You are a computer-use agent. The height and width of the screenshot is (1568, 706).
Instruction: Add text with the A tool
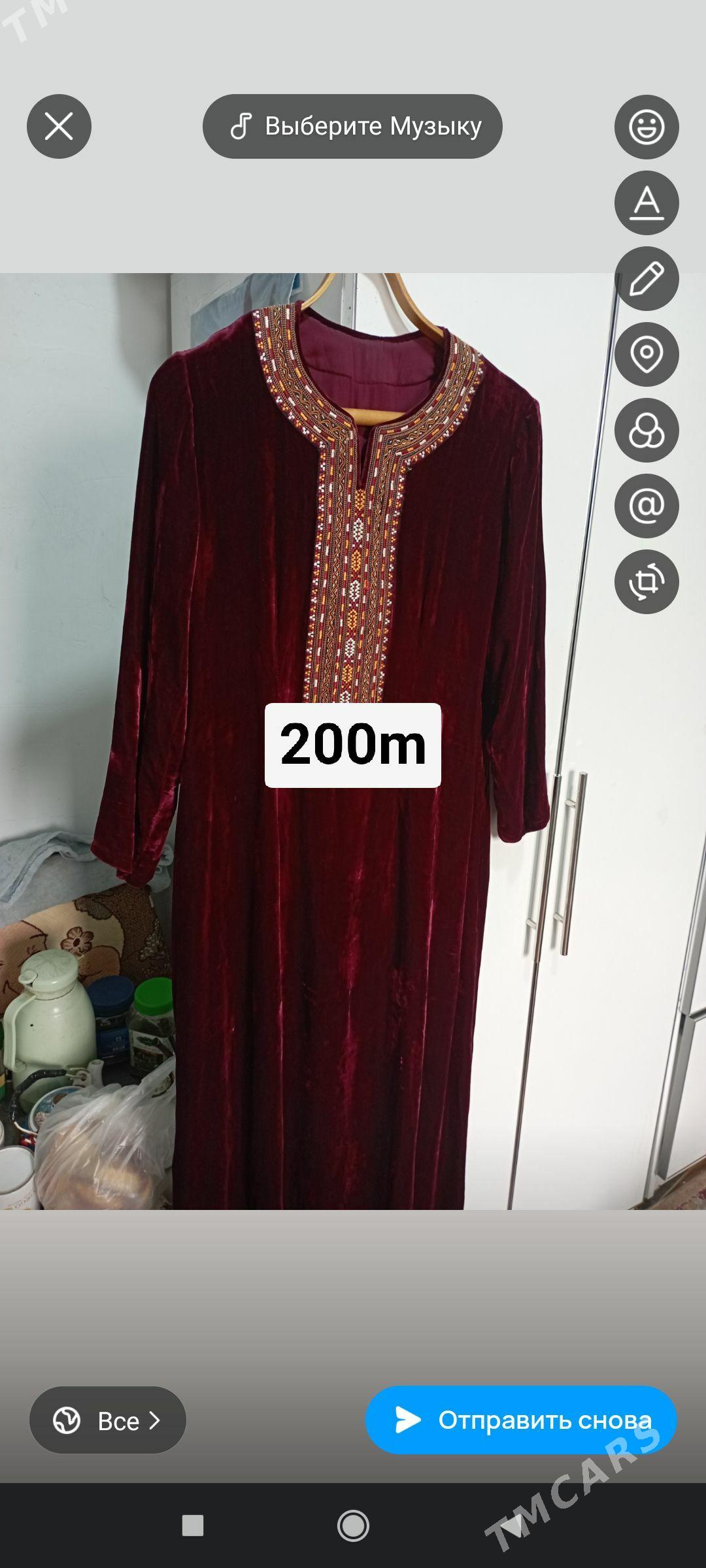pyautogui.click(x=647, y=203)
